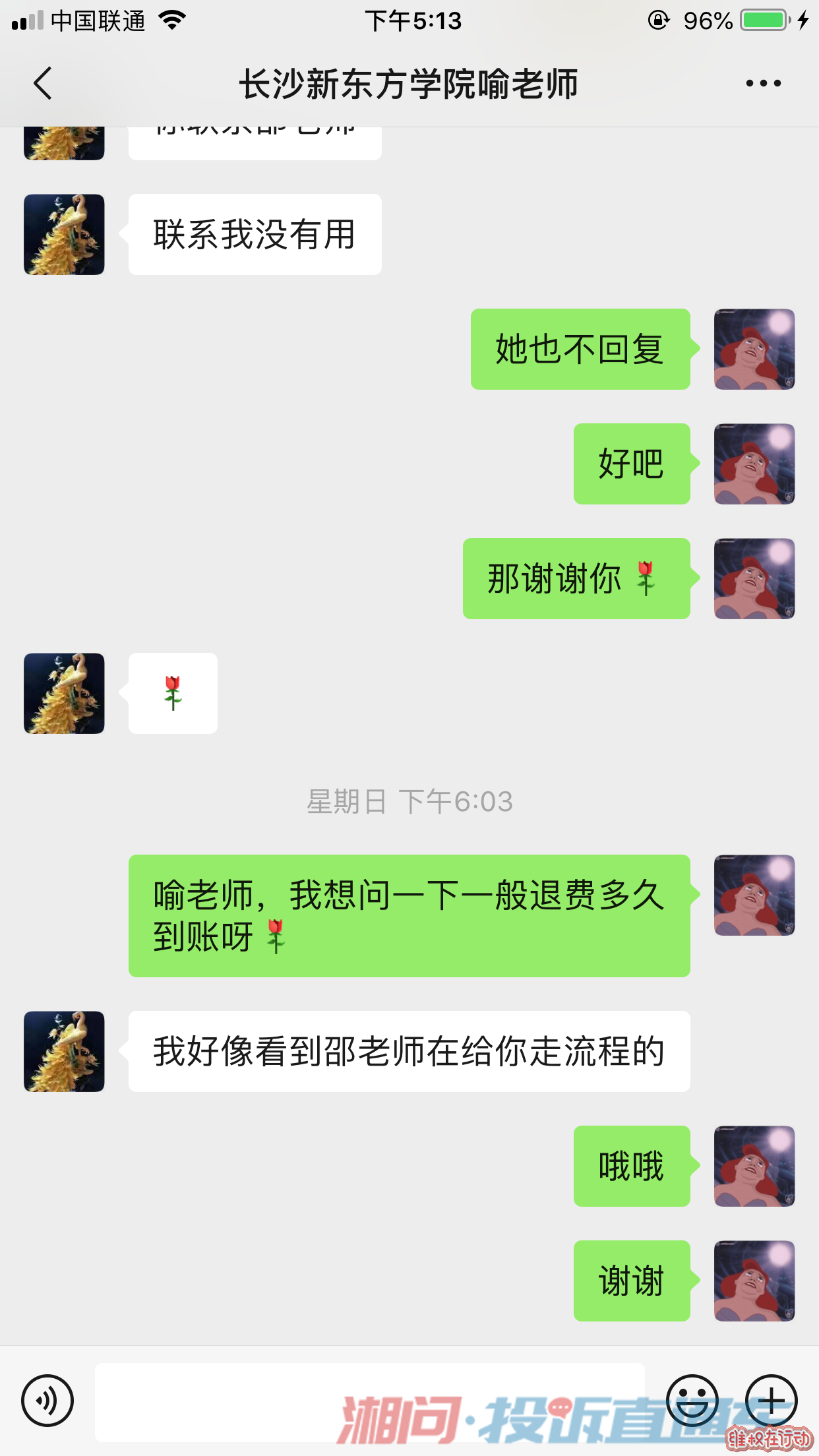This screenshot has width=819, height=1456.
Task: Open teacher's avatar beside 联系我没有用
Action: [x=64, y=234]
